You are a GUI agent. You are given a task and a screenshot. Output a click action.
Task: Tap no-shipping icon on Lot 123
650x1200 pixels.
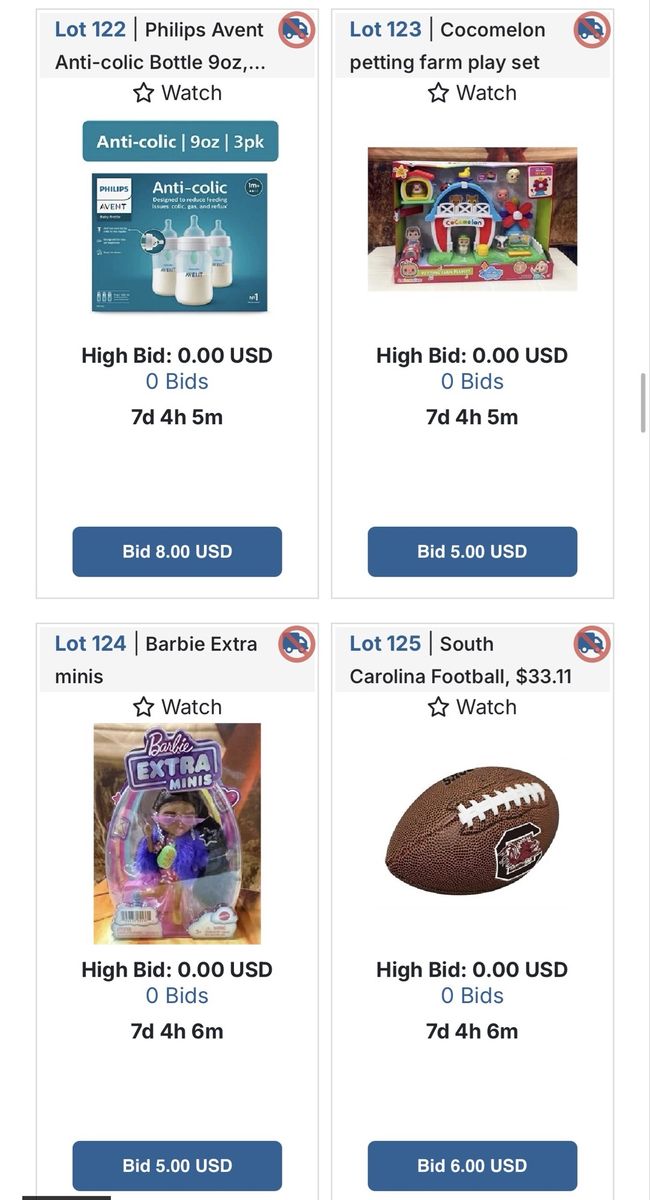tap(592, 30)
